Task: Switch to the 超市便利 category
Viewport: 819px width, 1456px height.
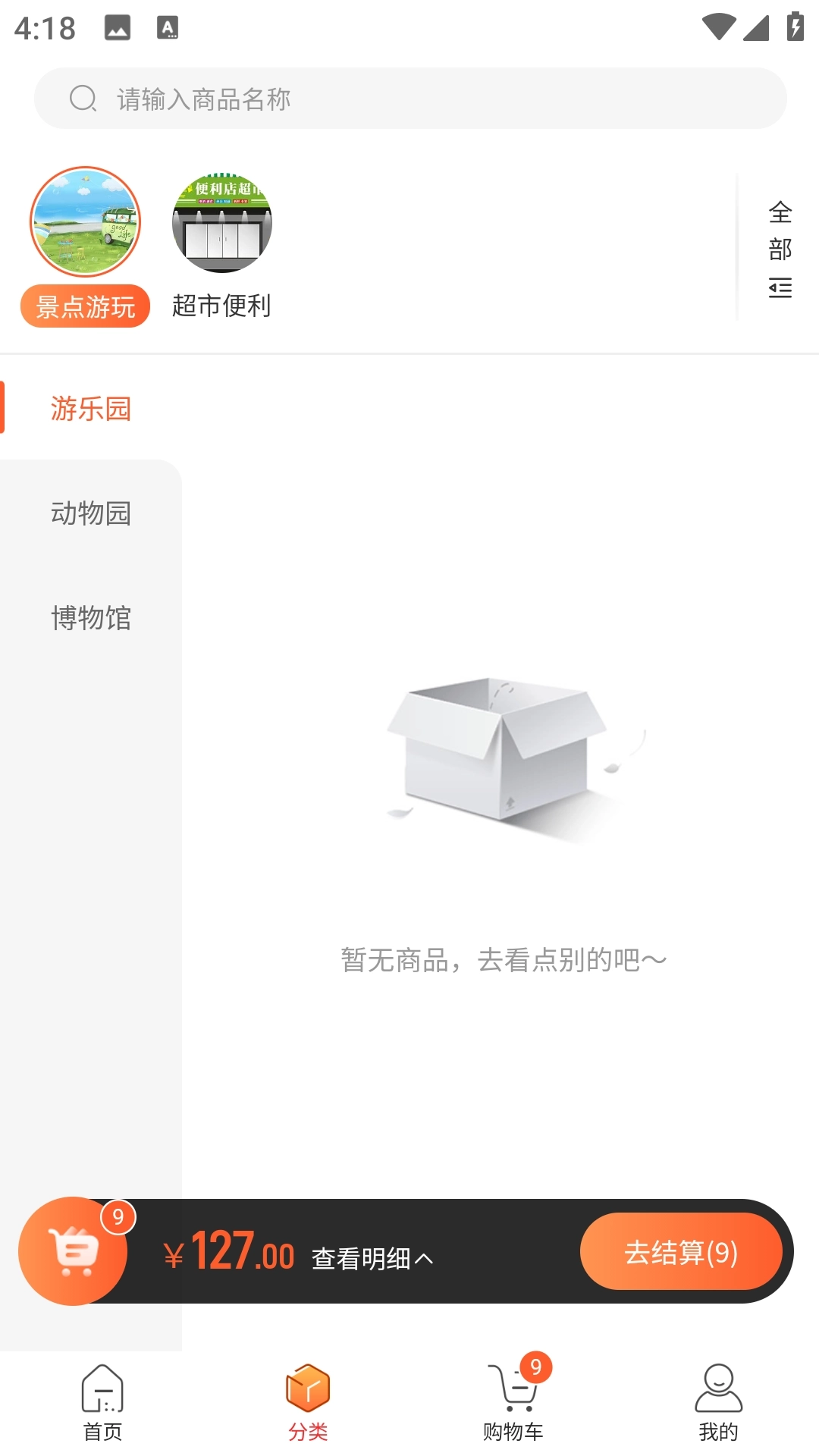Action: pos(221,244)
